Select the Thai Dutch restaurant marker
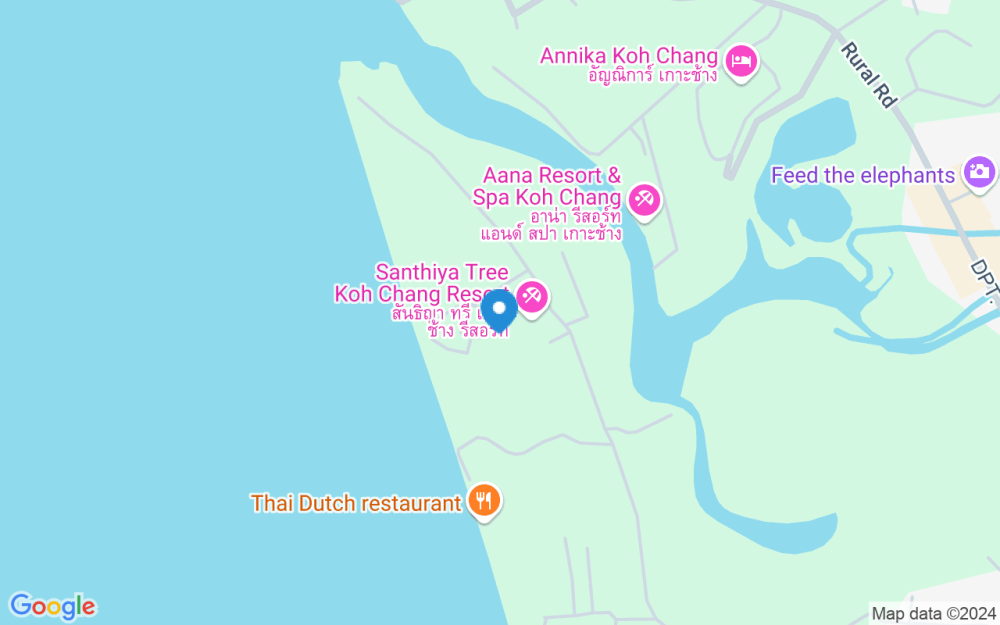This screenshot has width=1000, height=625. (484, 500)
